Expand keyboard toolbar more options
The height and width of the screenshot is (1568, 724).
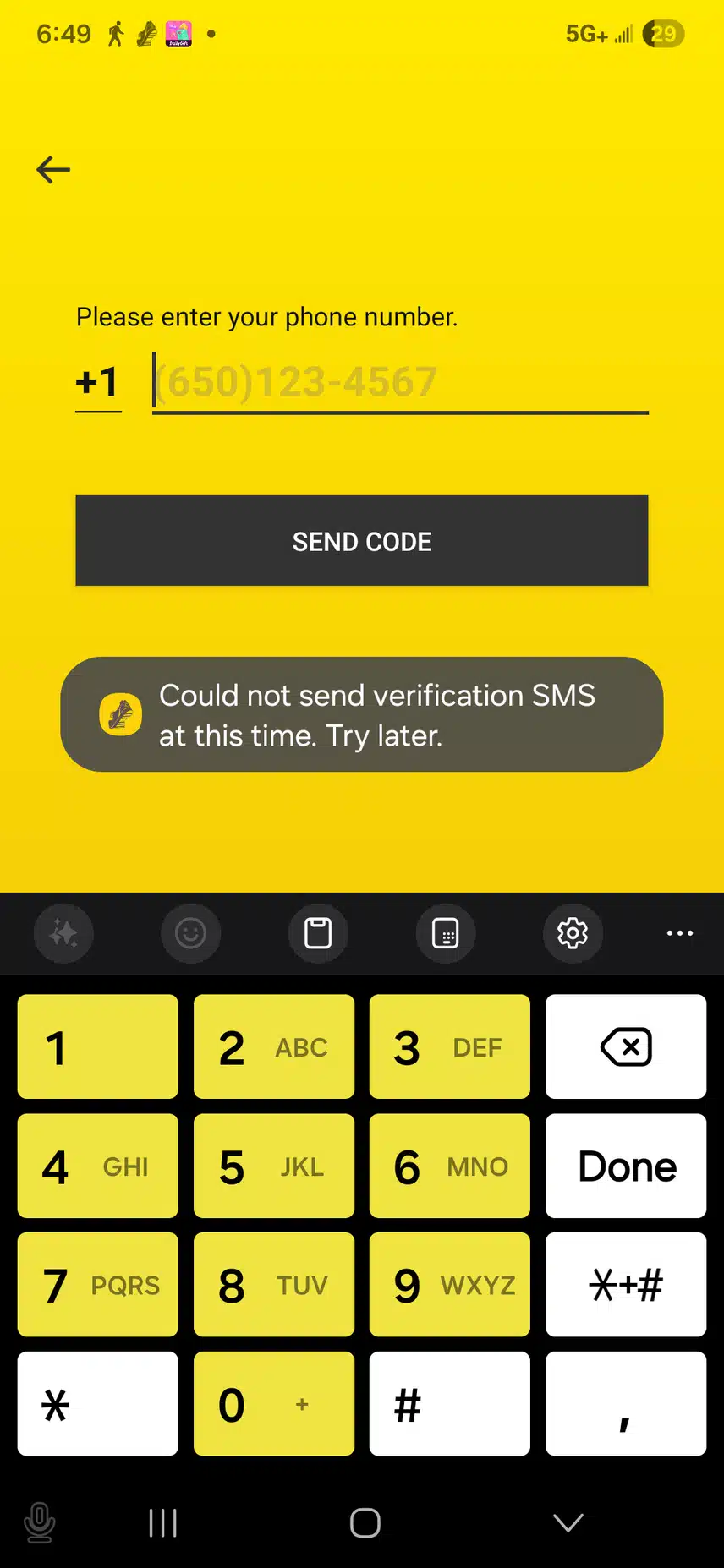click(x=679, y=933)
